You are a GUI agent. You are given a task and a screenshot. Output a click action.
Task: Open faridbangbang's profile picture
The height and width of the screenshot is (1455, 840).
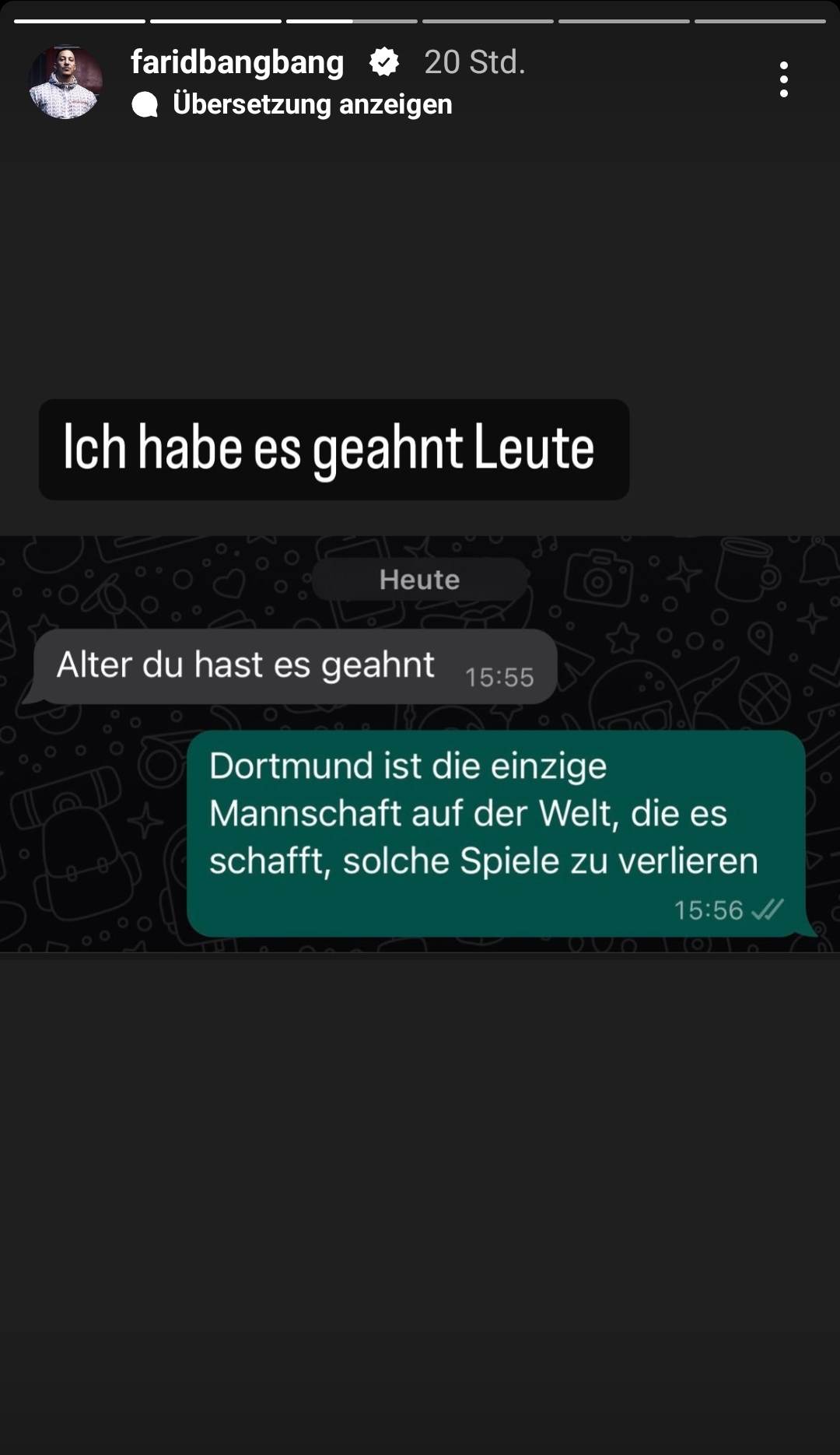click(x=65, y=82)
